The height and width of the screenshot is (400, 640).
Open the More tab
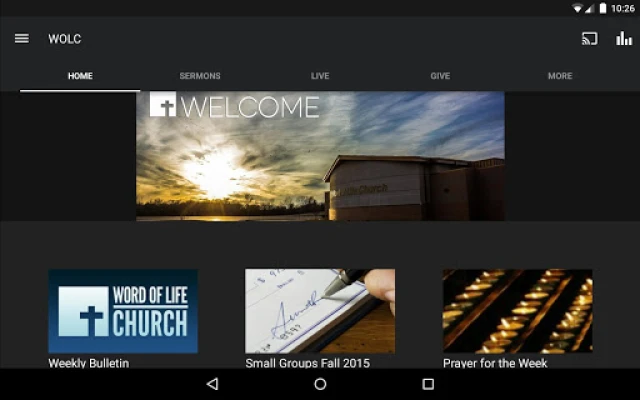[560, 76]
